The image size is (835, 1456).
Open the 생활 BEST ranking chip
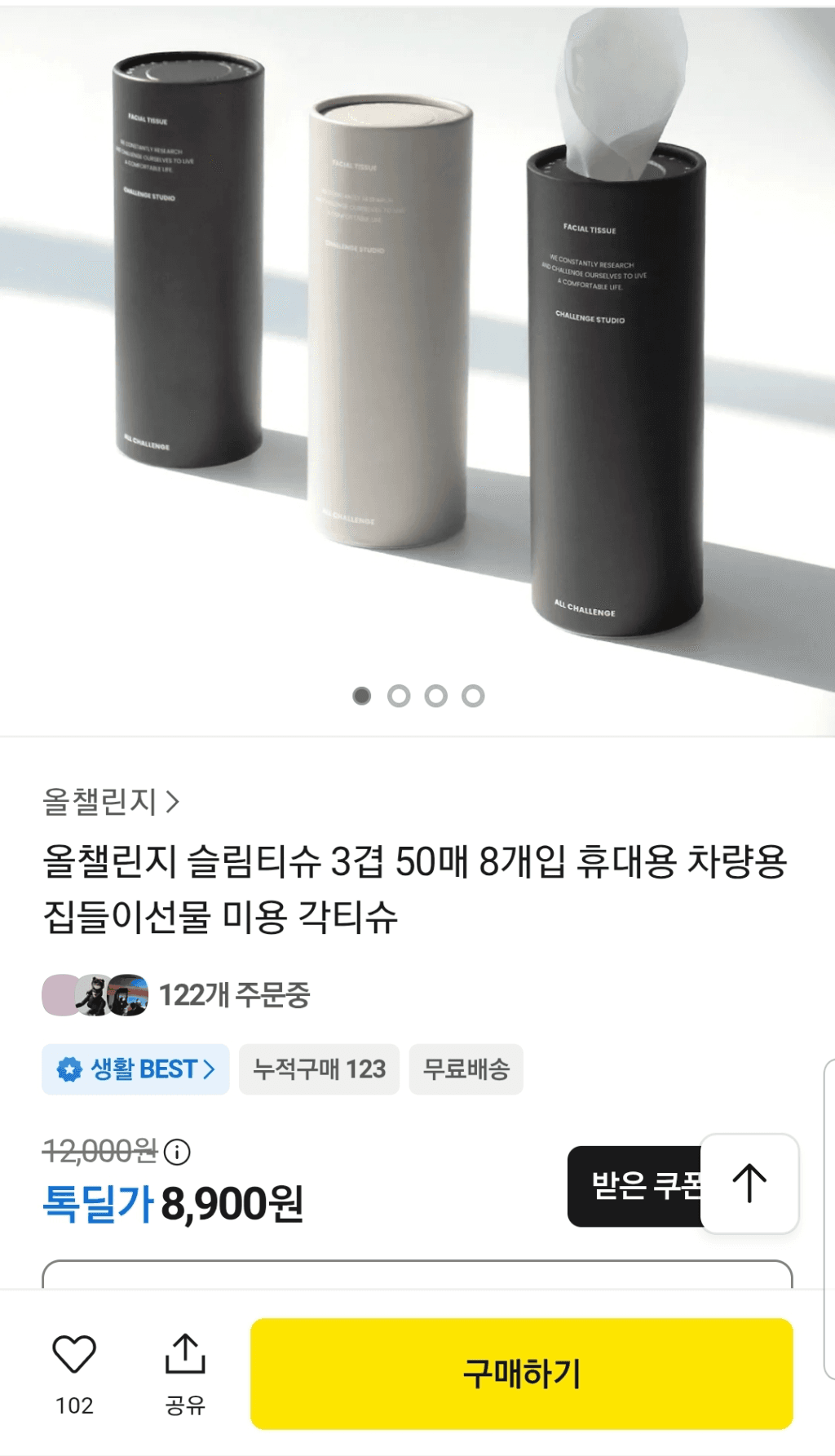coord(135,1069)
